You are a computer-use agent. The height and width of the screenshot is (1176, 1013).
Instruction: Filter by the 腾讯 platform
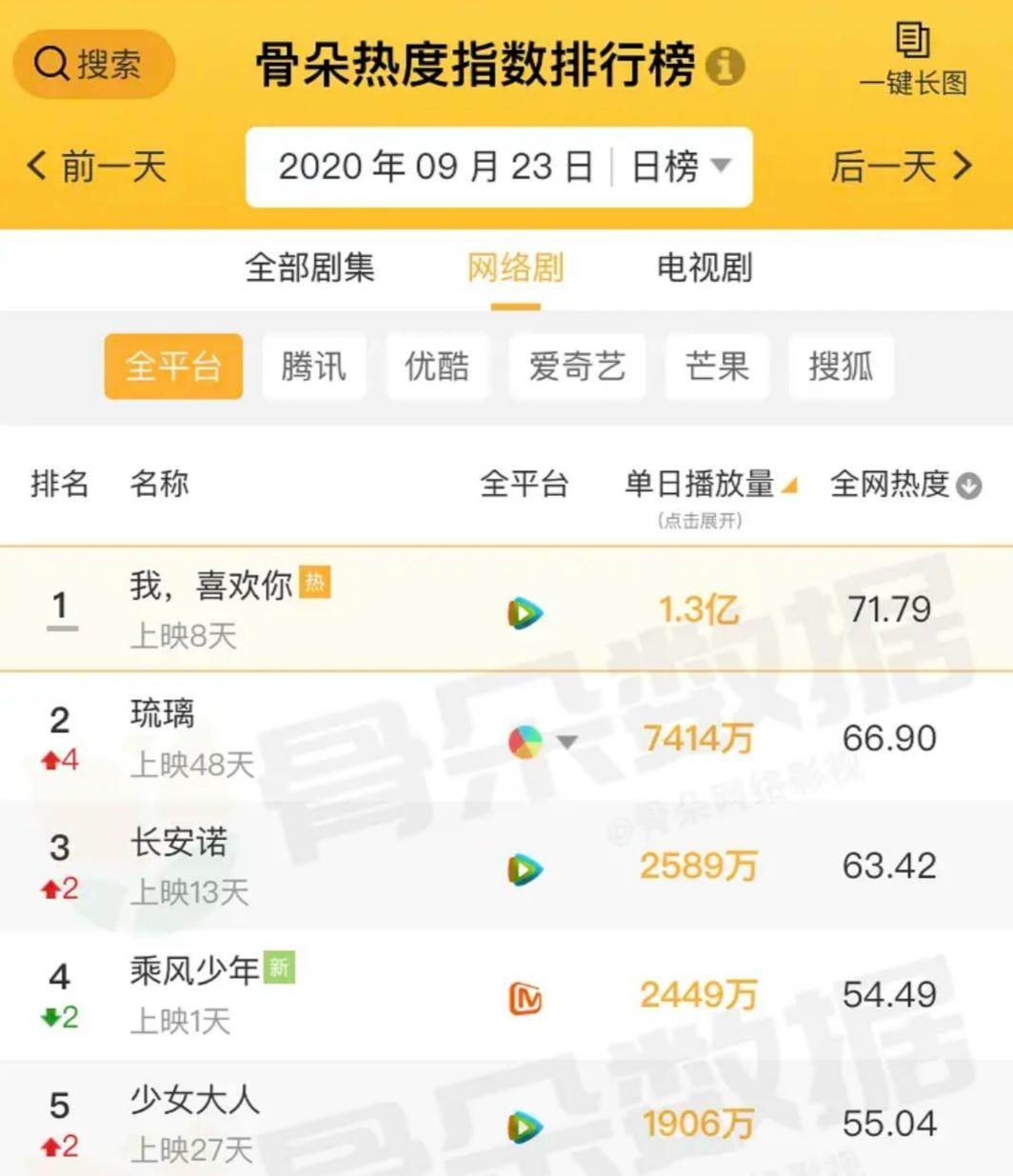[313, 366]
